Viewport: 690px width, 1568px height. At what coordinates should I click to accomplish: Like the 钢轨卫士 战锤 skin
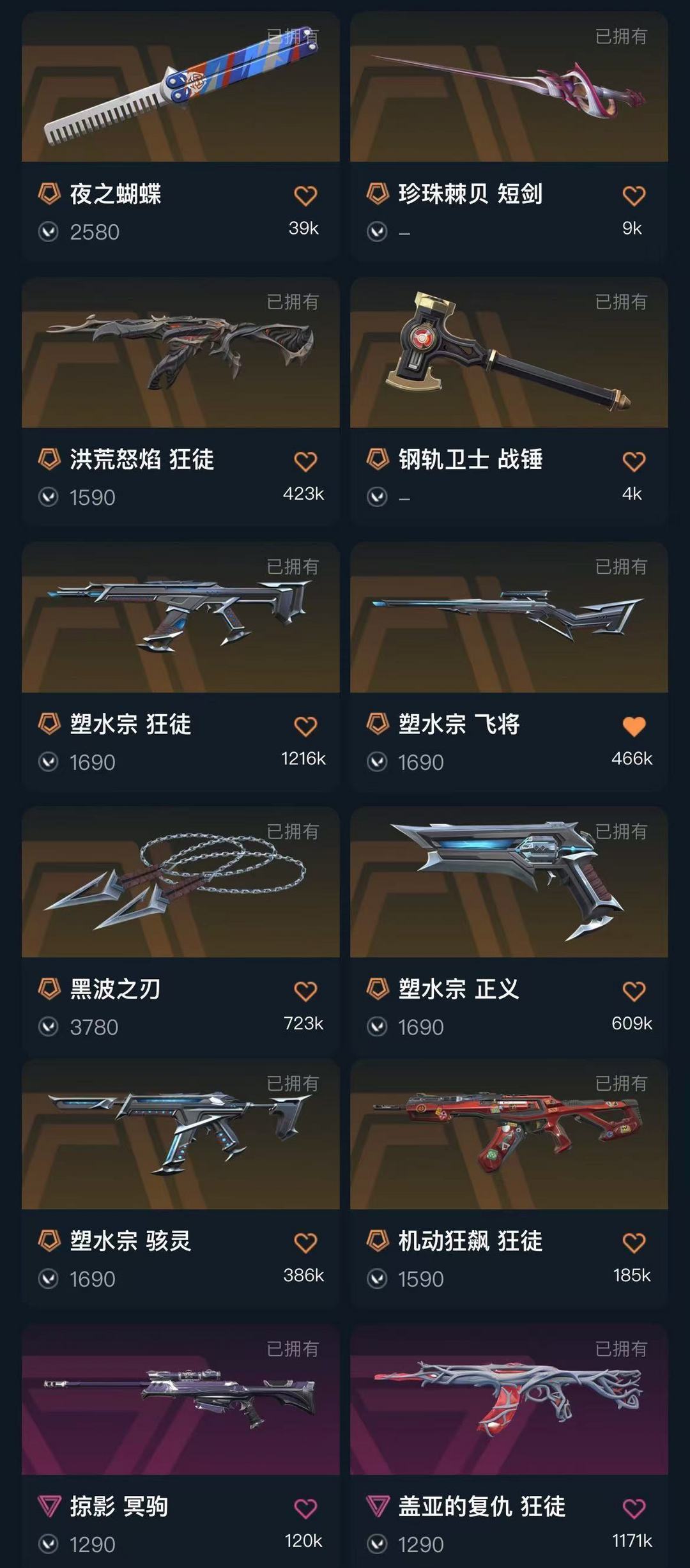coord(634,461)
